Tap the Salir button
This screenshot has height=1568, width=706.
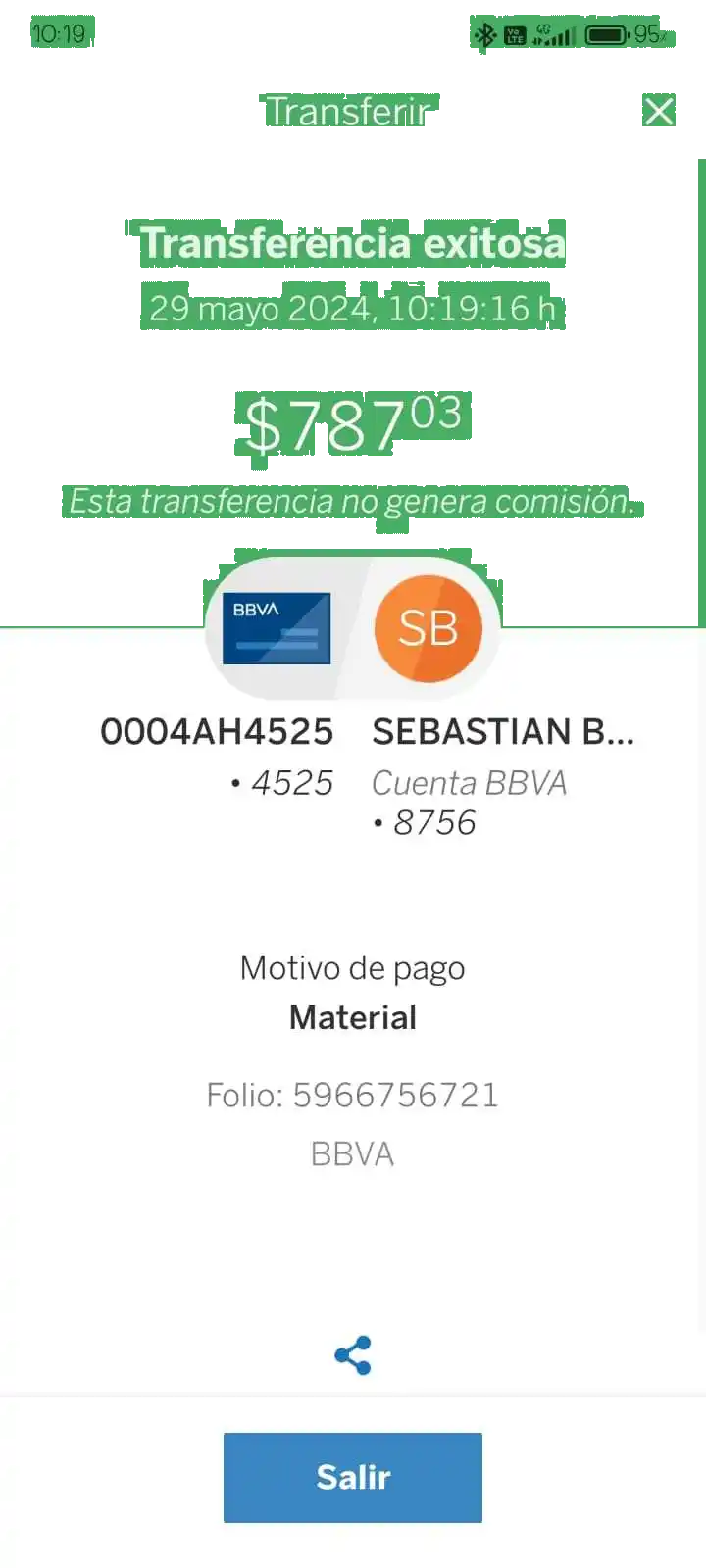coord(353,1477)
